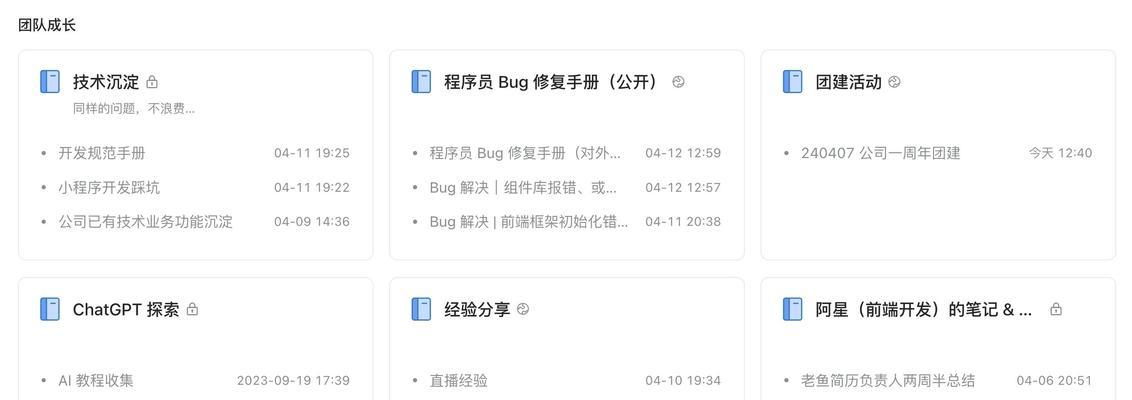Open the 经验分享 knowledge base
This screenshot has width=1132, height=400.
tap(477, 309)
